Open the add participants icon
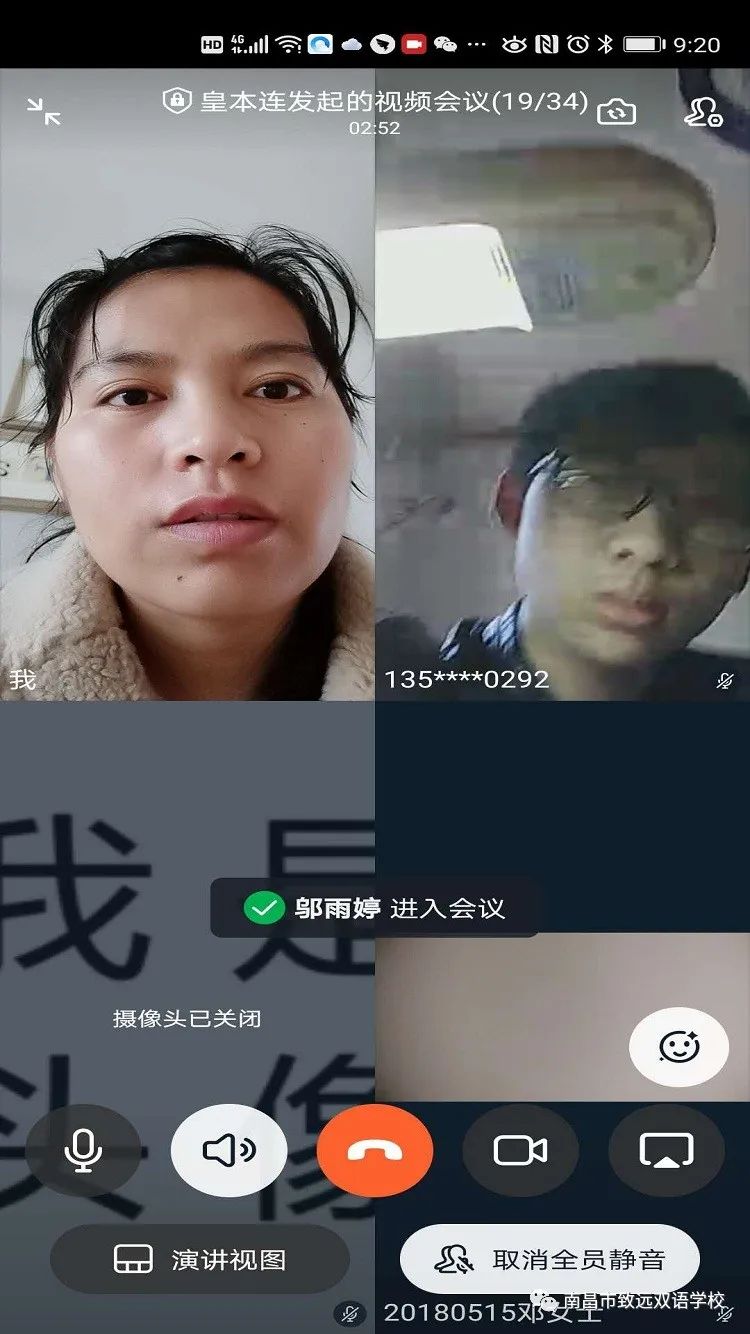The image size is (750, 1334). tap(703, 111)
